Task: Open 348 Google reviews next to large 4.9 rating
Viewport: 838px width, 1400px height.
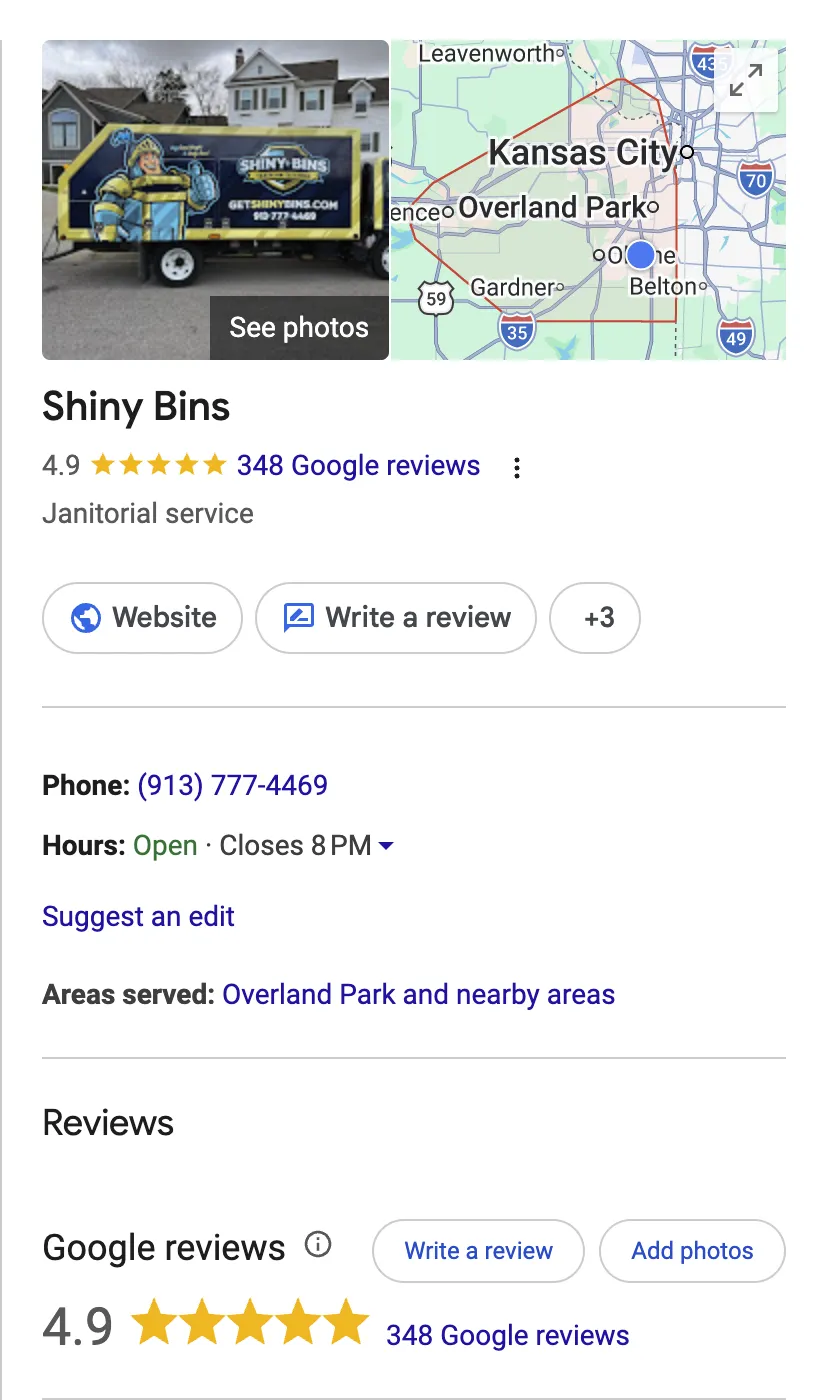Action: [508, 1336]
